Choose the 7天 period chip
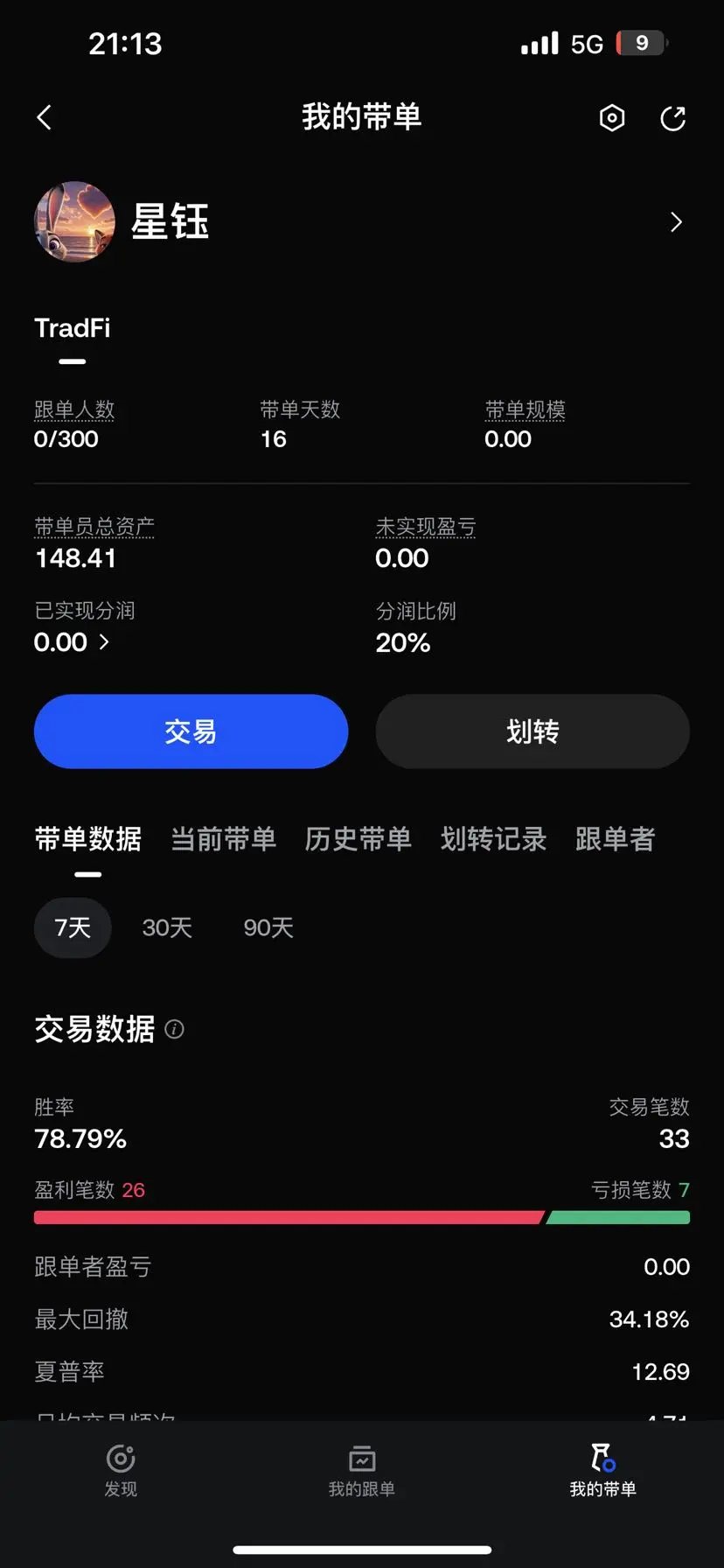 (73, 927)
